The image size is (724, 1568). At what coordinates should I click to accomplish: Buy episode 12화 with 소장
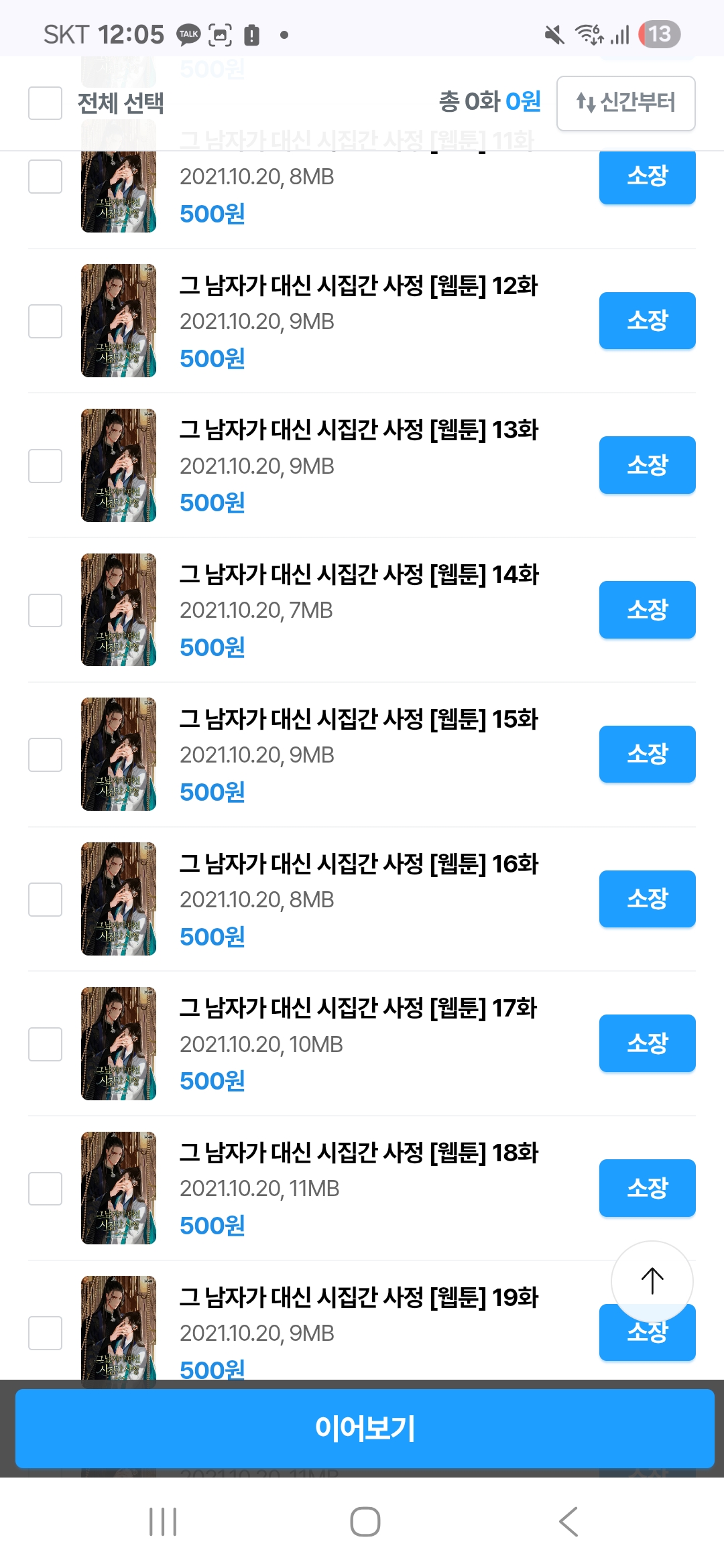pyautogui.click(x=647, y=320)
